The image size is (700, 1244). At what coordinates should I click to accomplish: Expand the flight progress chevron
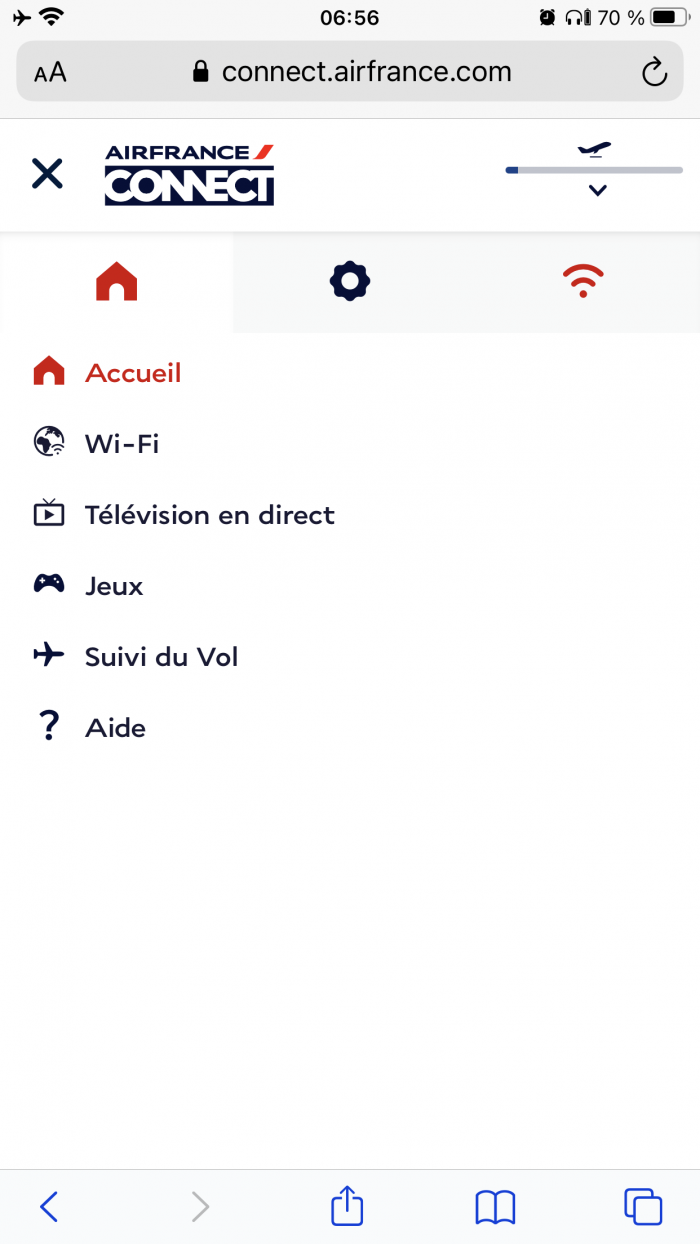pos(597,190)
